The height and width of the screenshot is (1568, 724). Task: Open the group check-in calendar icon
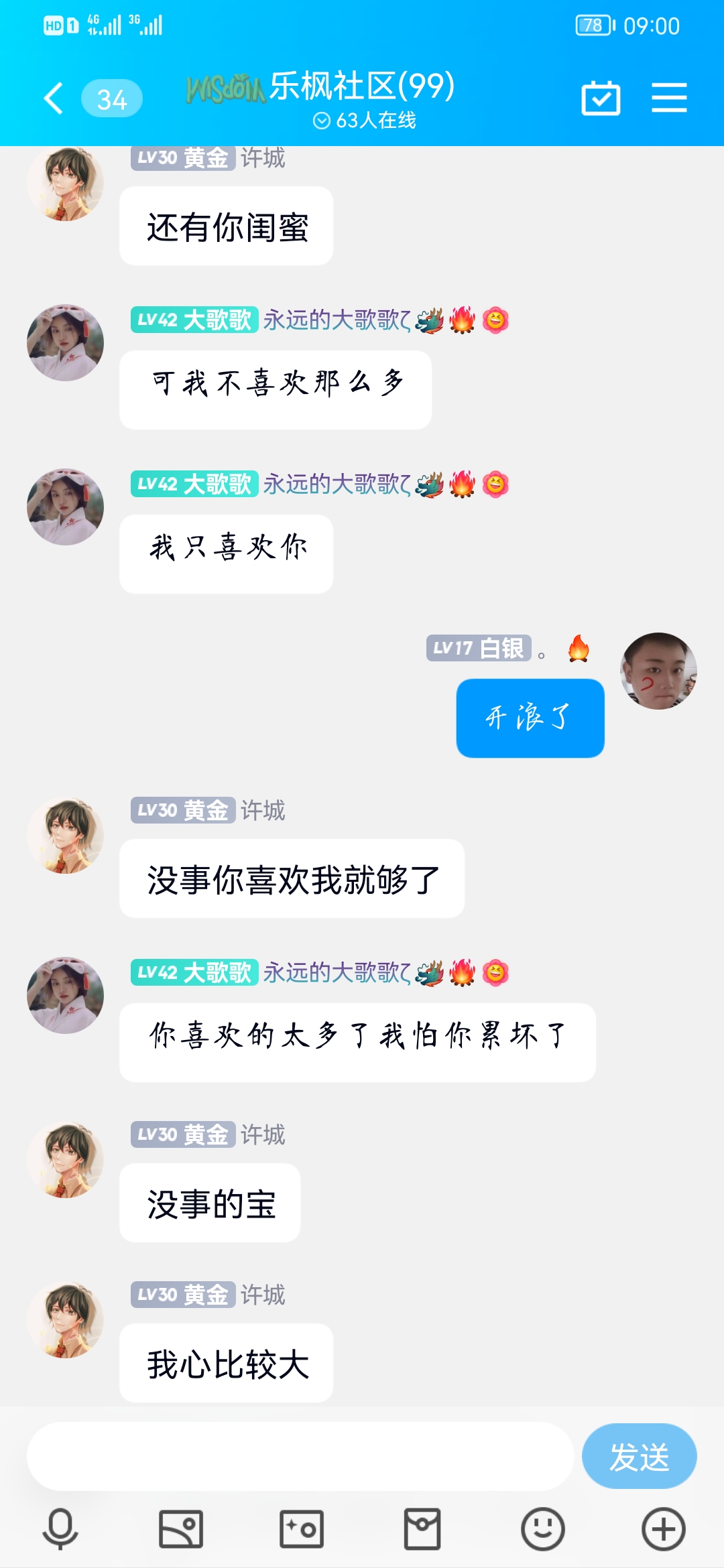tap(601, 99)
